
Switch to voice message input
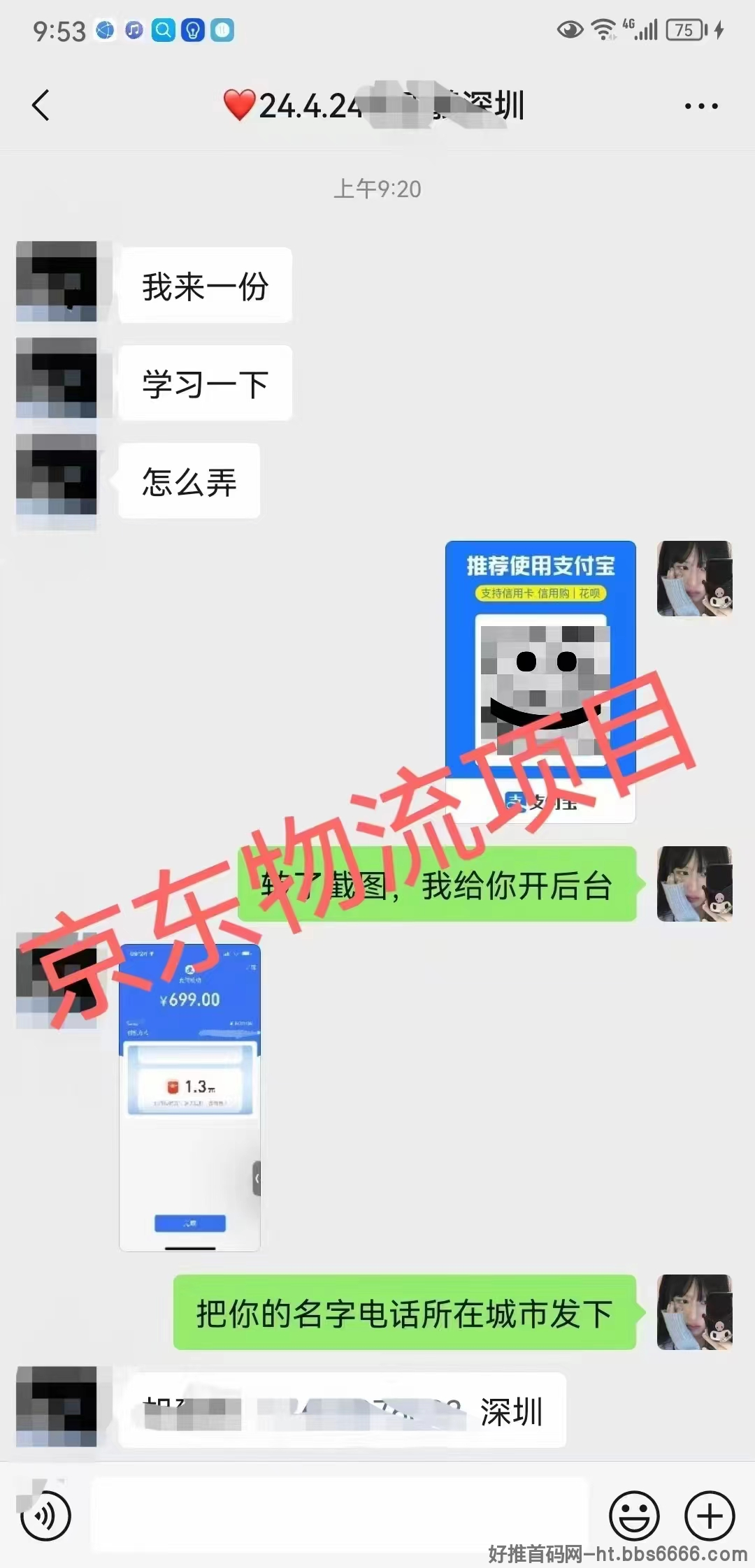(x=45, y=1516)
